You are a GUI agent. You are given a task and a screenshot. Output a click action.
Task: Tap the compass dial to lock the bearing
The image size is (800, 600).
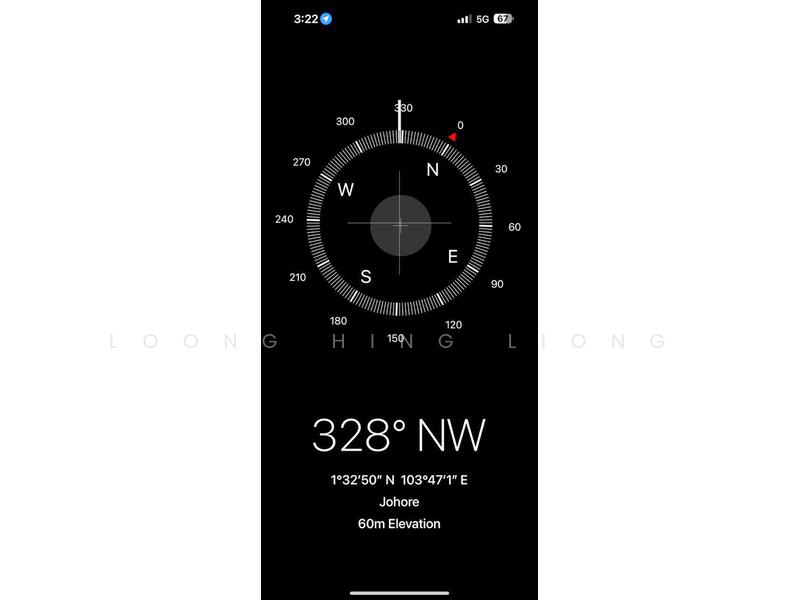point(399,225)
